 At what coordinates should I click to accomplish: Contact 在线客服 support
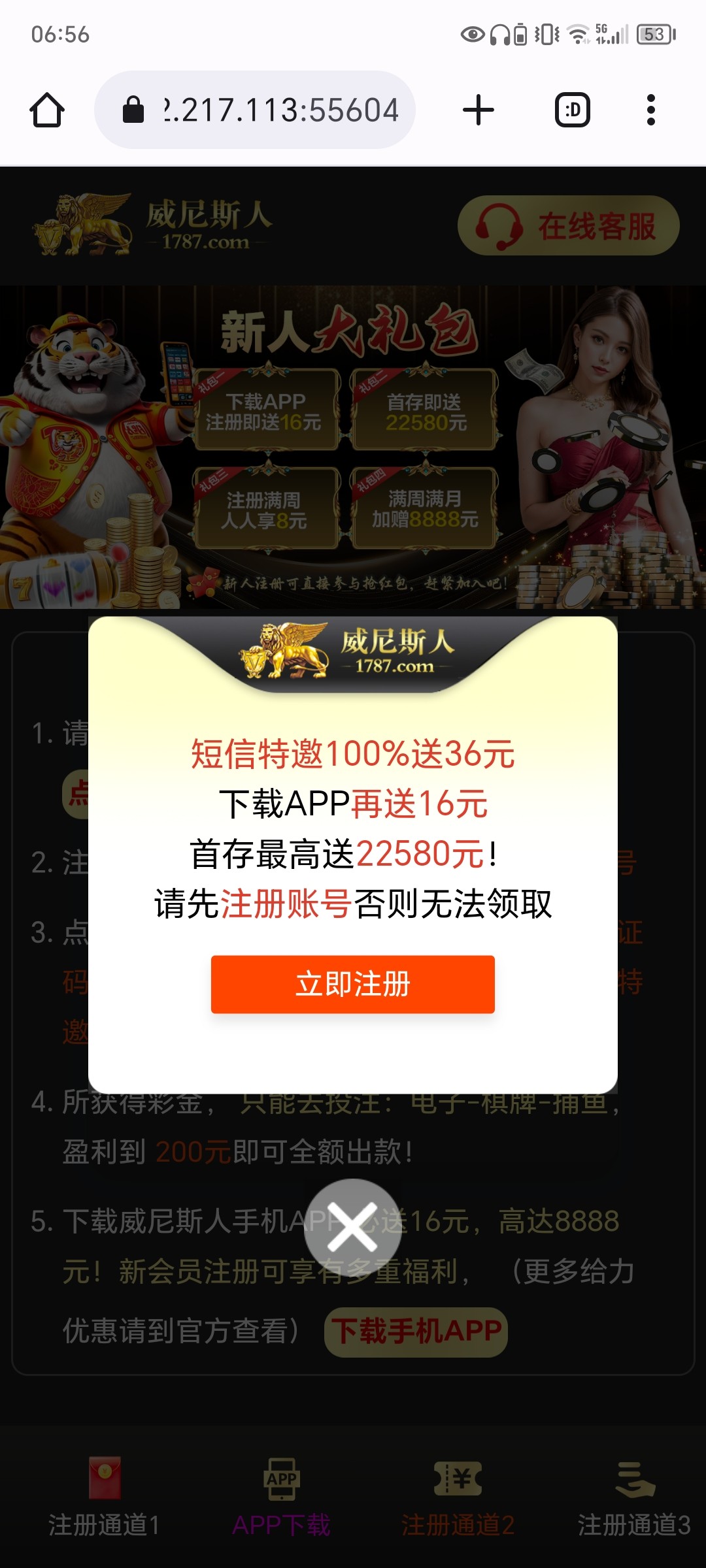[568, 226]
